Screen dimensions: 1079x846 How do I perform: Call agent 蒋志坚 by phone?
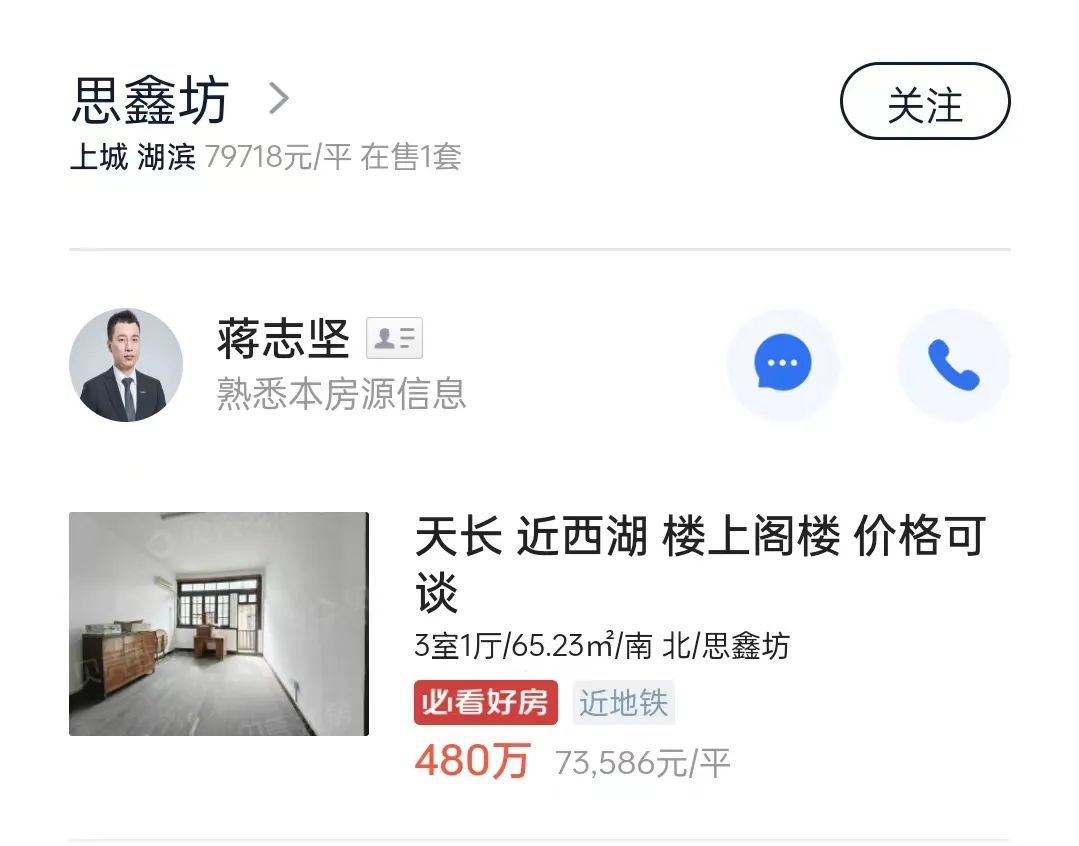pyautogui.click(x=953, y=365)
